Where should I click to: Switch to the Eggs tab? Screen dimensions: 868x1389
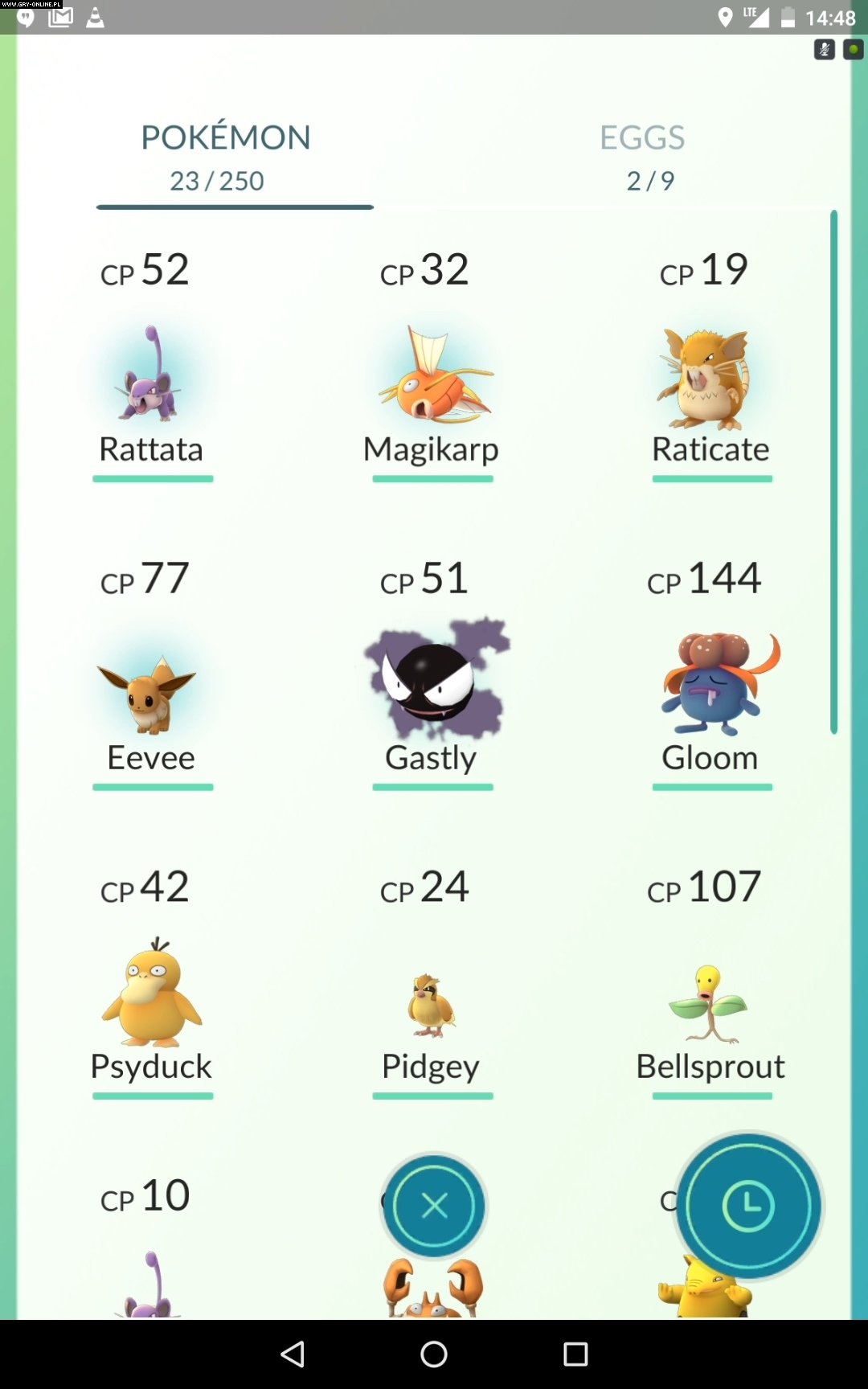[x=643, y=158]
